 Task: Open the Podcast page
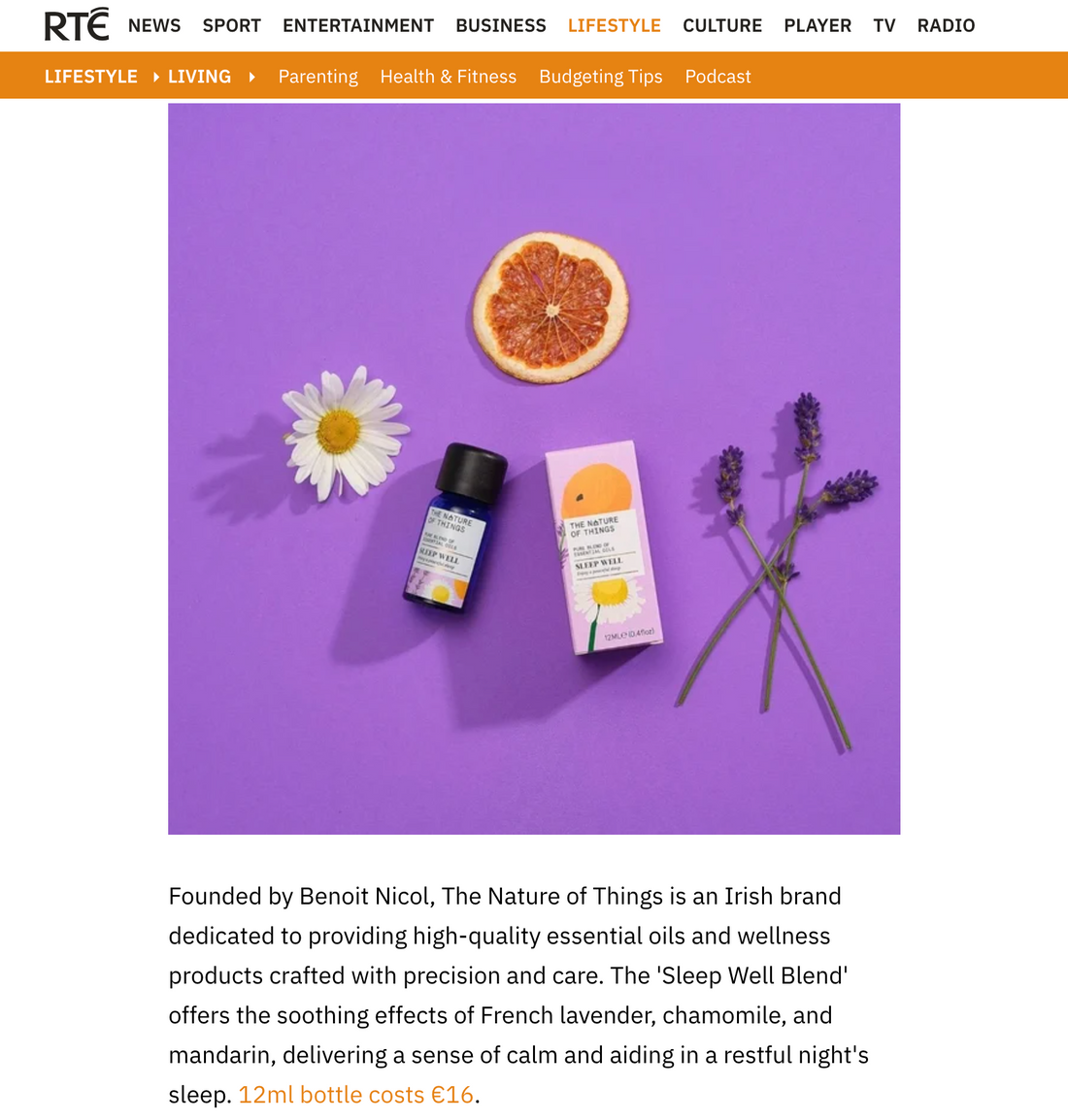pyautogui.click(x=718, y=77)
